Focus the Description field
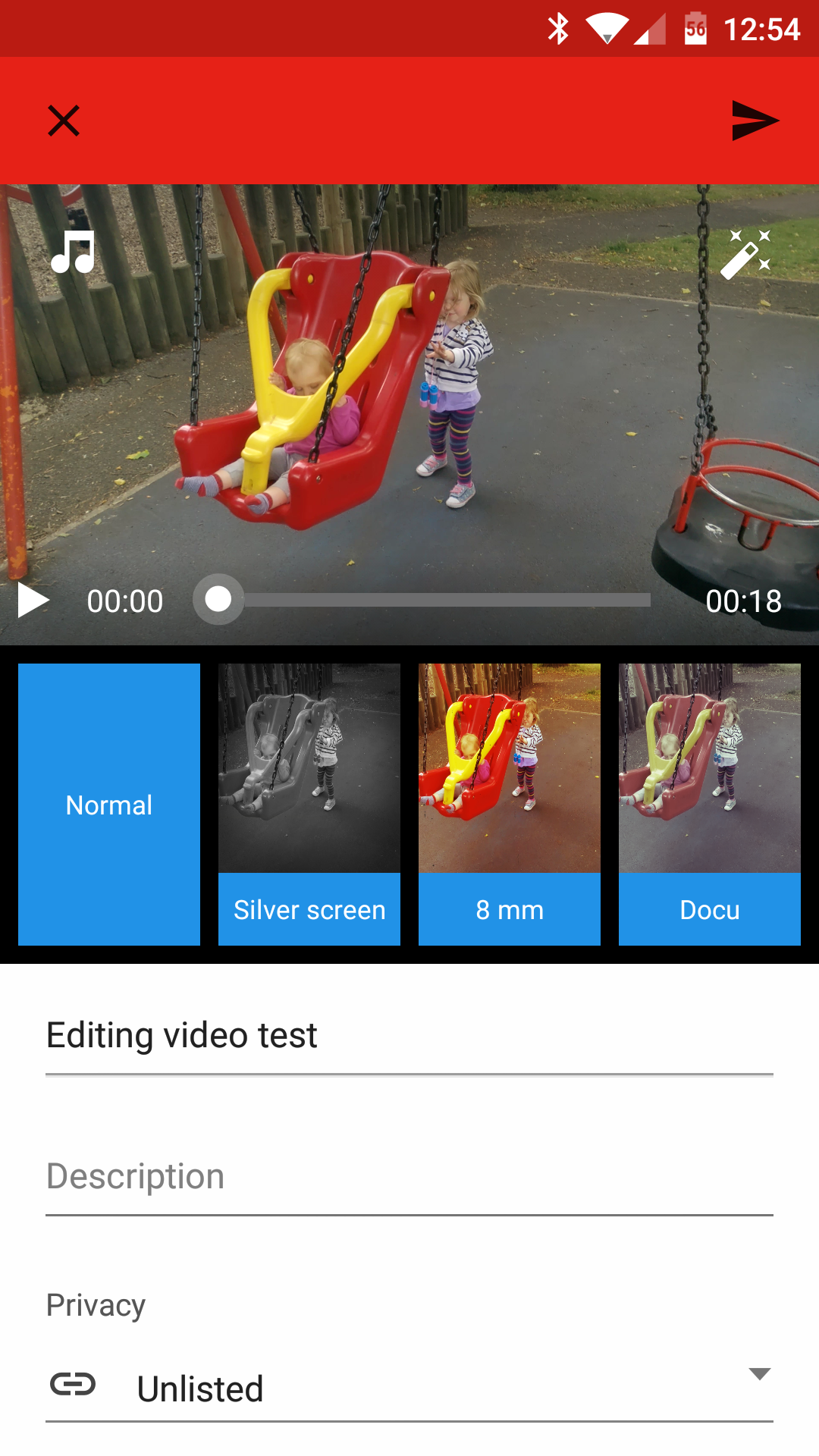Image resolution: width=819 pixels, height=1456 pixels. (x=409, y=1177)
